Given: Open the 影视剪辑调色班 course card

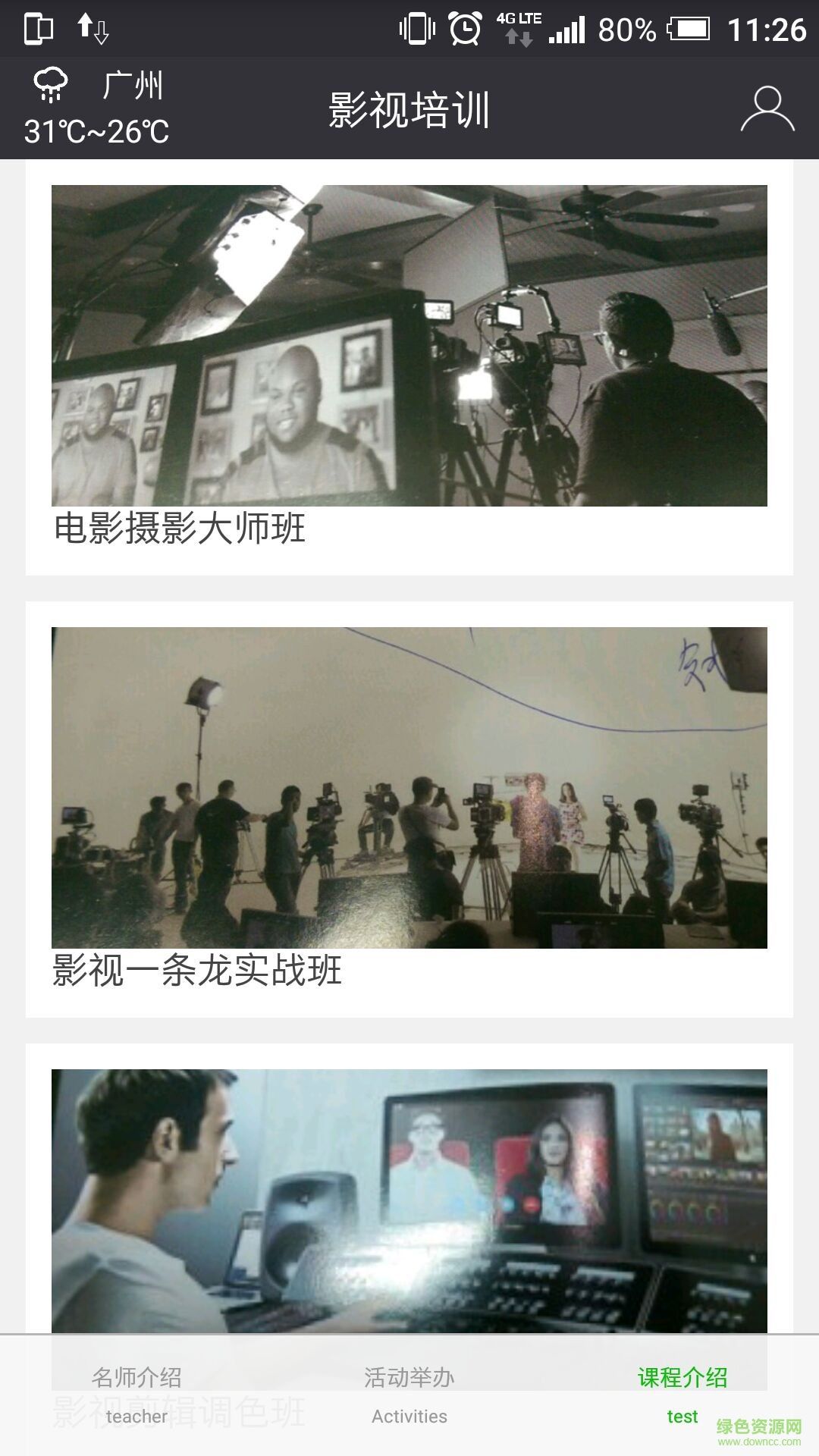Looking at the screenshot, I should pos(409,1198).
